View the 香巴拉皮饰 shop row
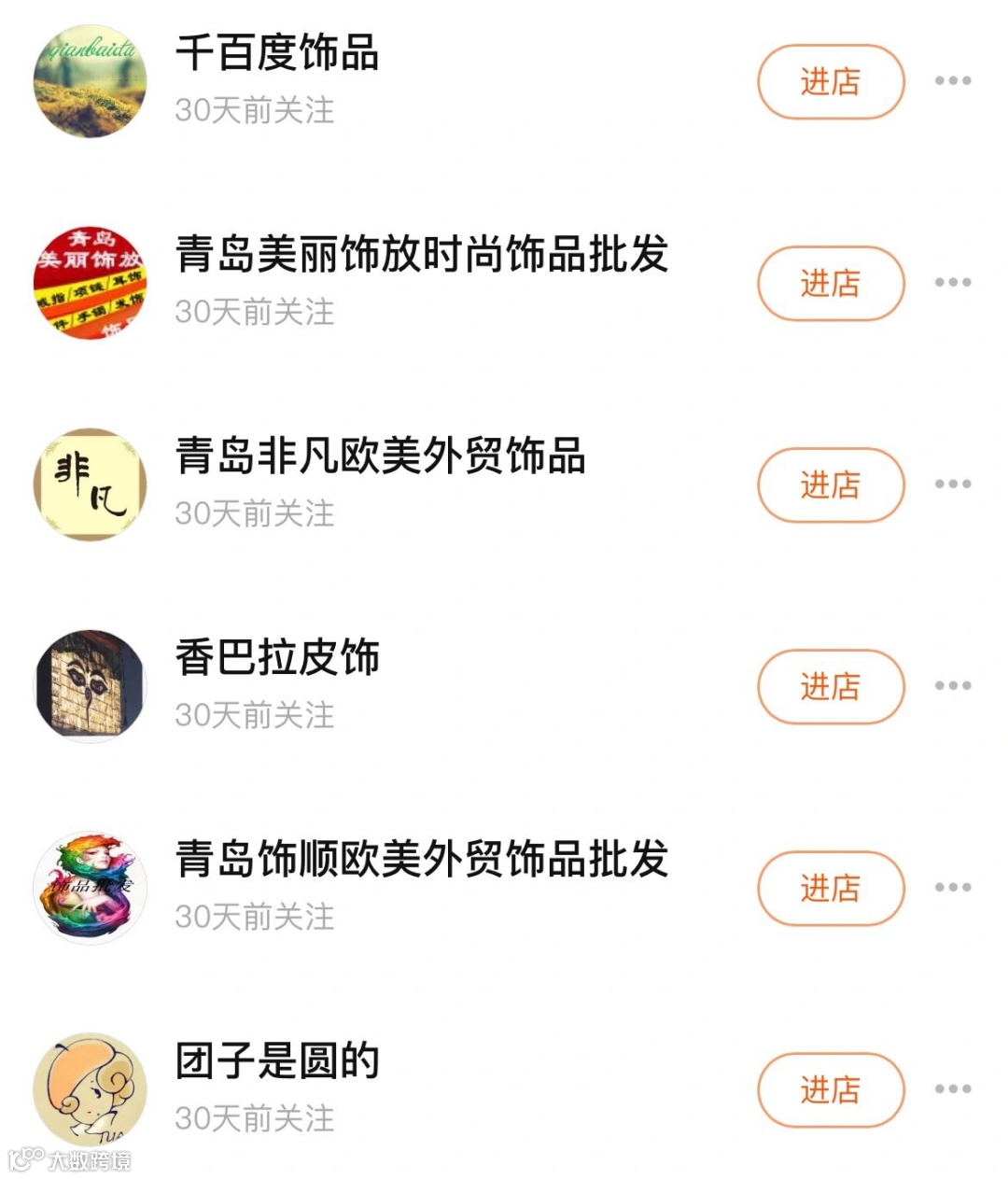The height and width of the screenshot is (1179, 1008). tap(277, 658)
